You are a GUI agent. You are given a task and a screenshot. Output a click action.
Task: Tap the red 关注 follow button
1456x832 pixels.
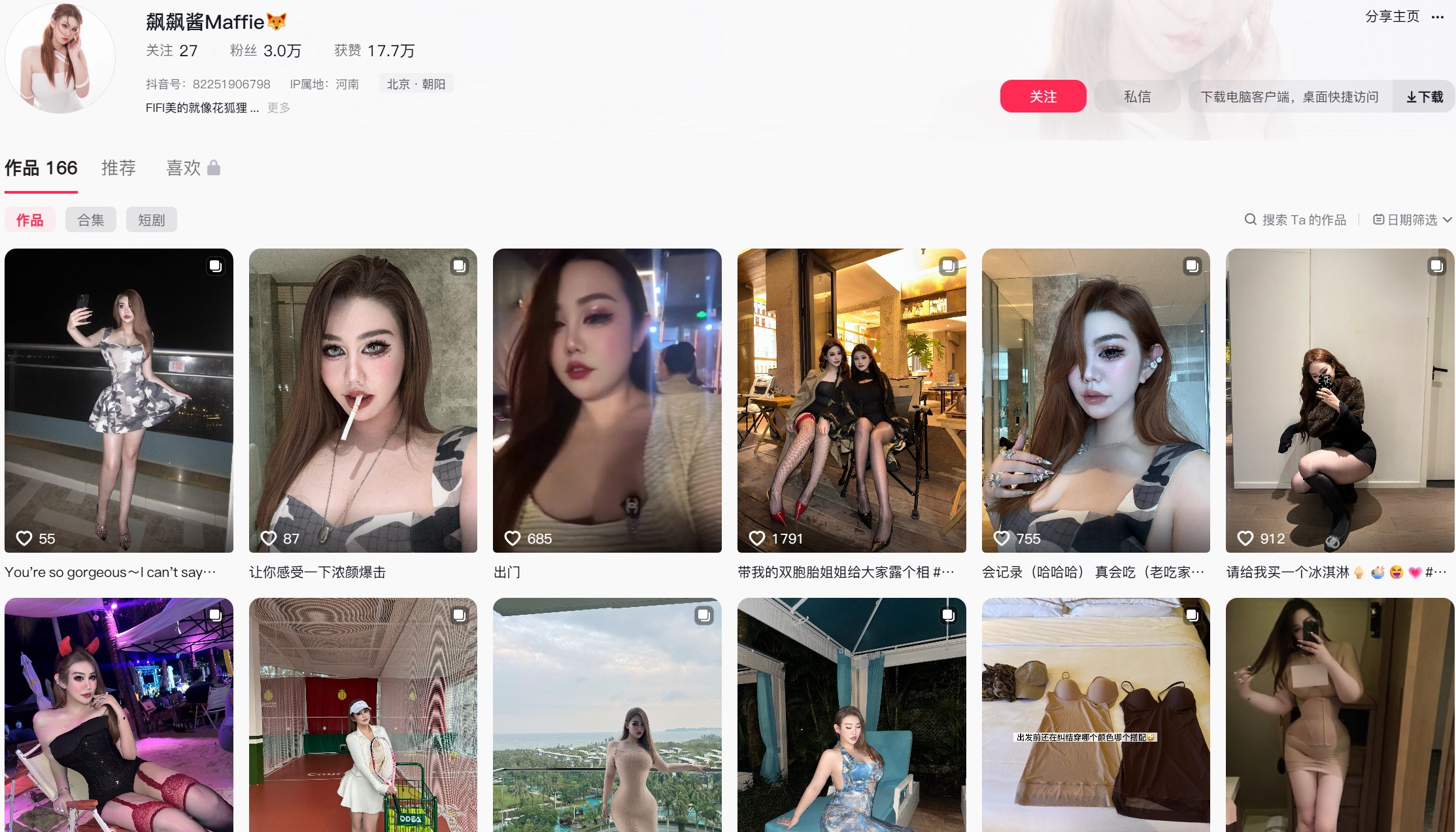1043,97
